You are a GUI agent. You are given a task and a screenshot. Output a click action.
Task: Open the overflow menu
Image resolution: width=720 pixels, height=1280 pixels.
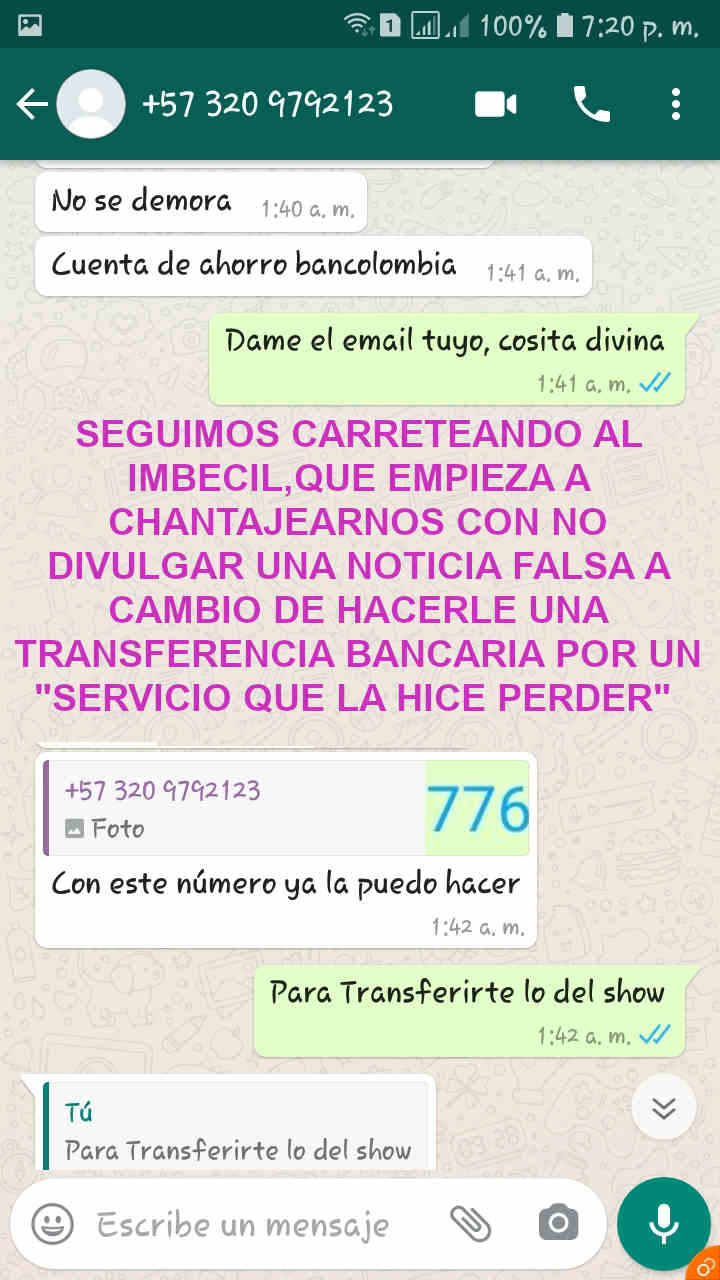[x=676, y=104]
